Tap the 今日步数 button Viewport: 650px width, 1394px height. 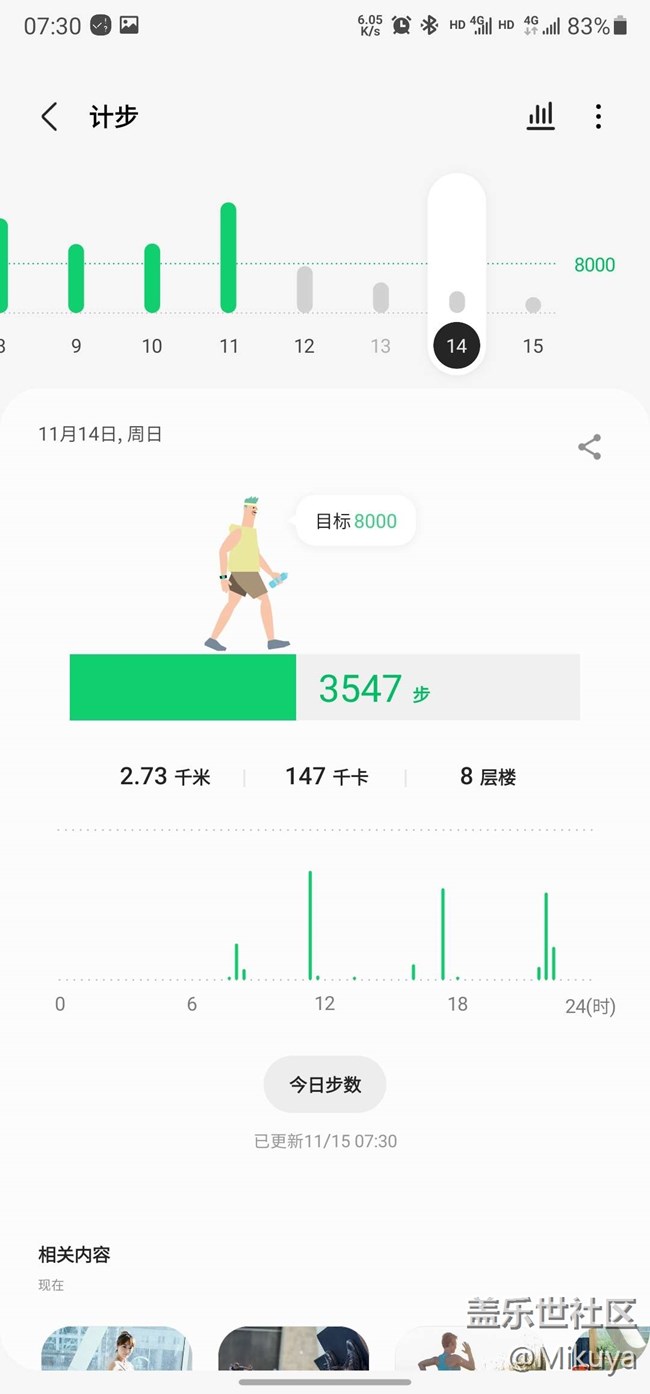pyautogui.click(x=325, y=1084)
